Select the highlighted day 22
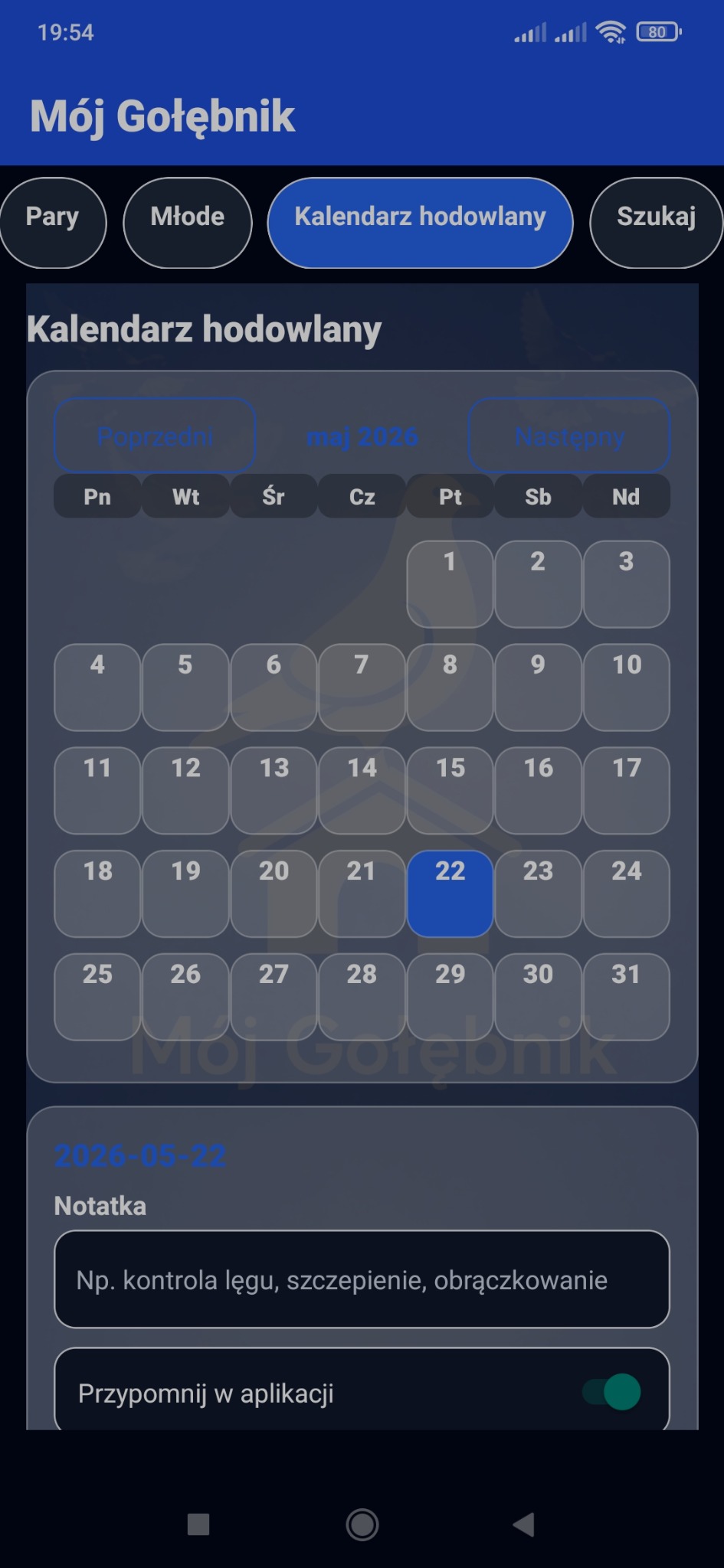 (450, 893)
